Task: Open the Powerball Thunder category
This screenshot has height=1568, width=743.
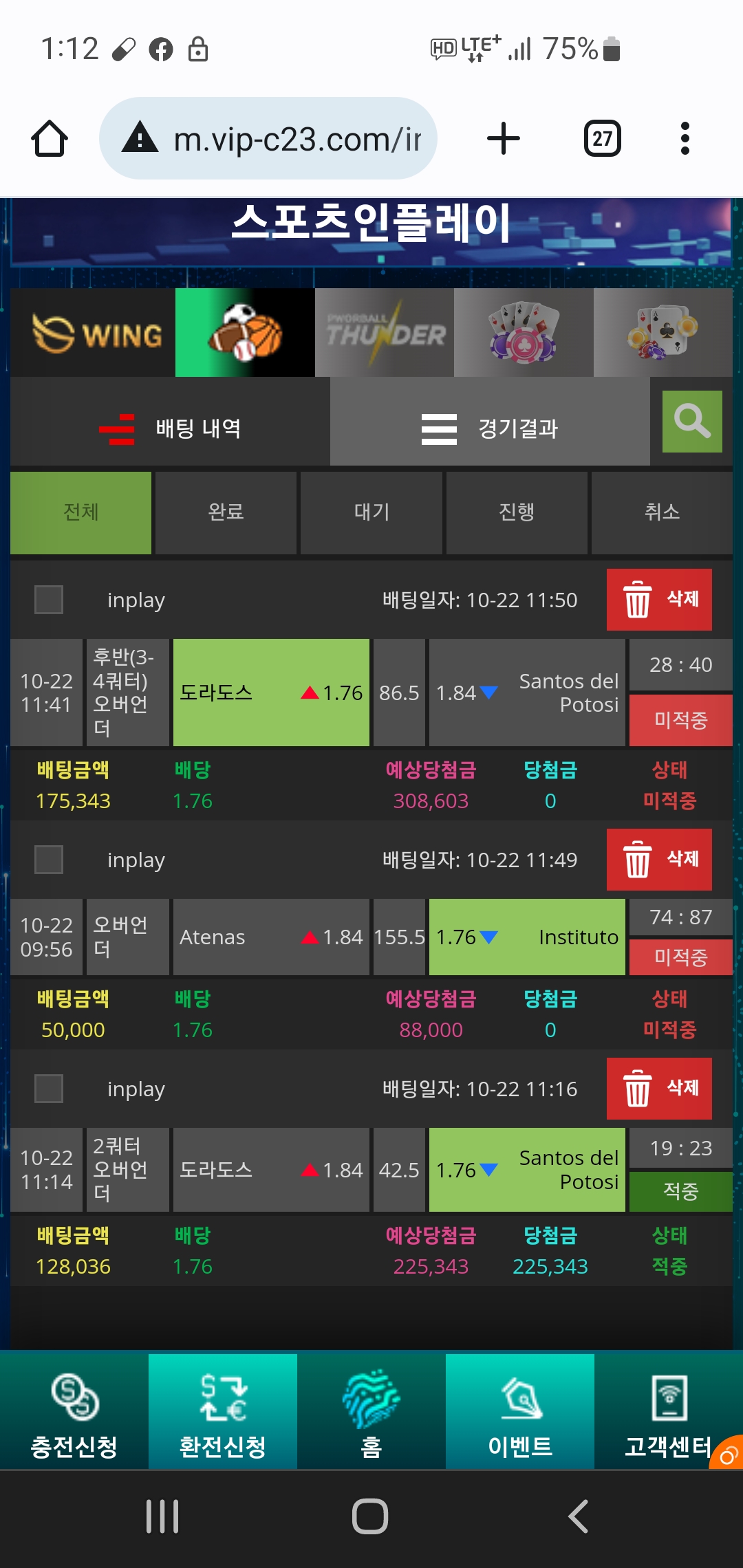Action: pyautogui.click(x=385, y=333)
